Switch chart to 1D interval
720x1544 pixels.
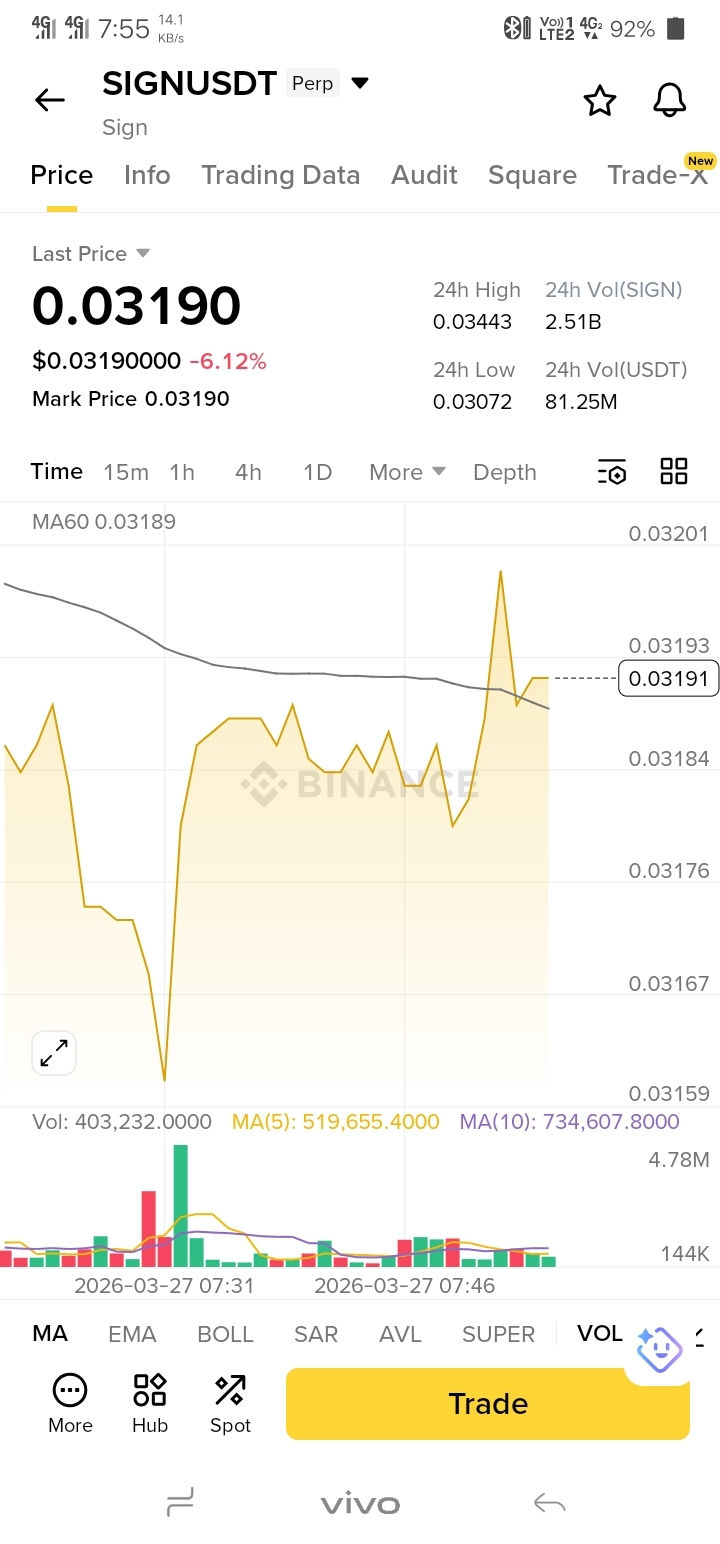coord(317,472)
